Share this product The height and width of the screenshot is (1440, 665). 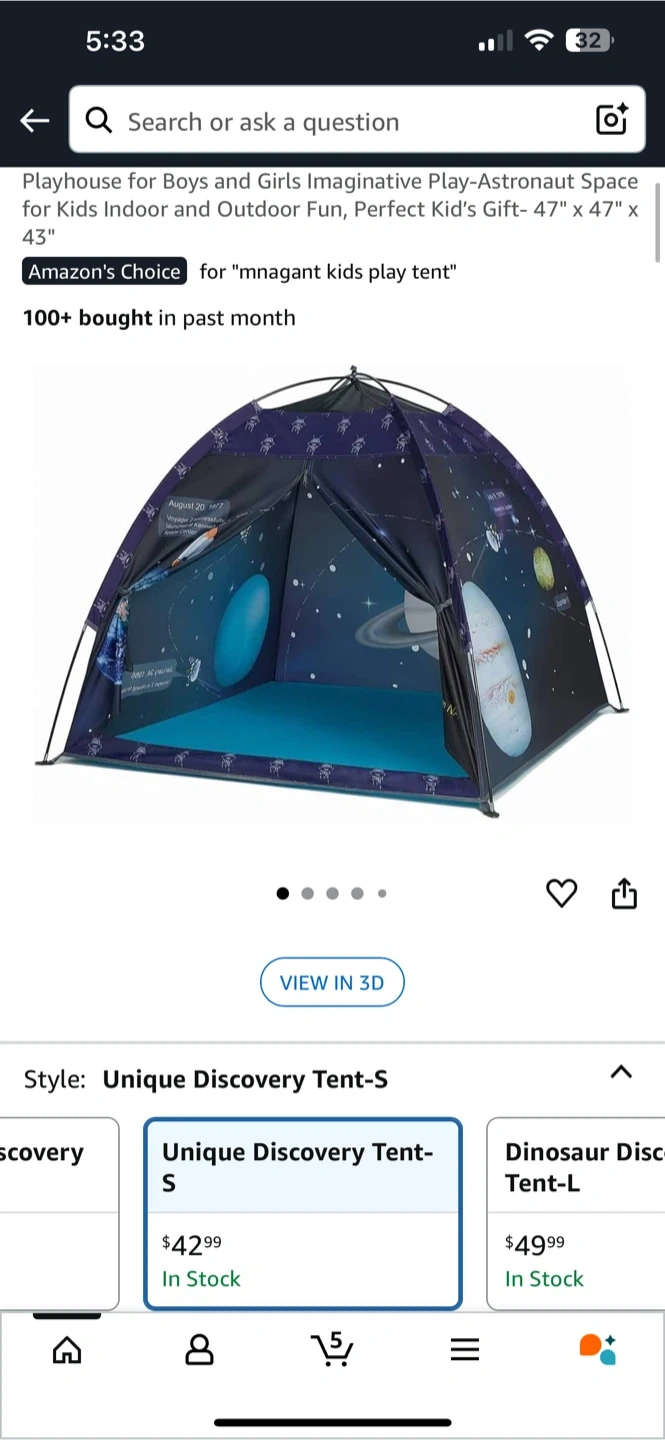tap(624, 893)
